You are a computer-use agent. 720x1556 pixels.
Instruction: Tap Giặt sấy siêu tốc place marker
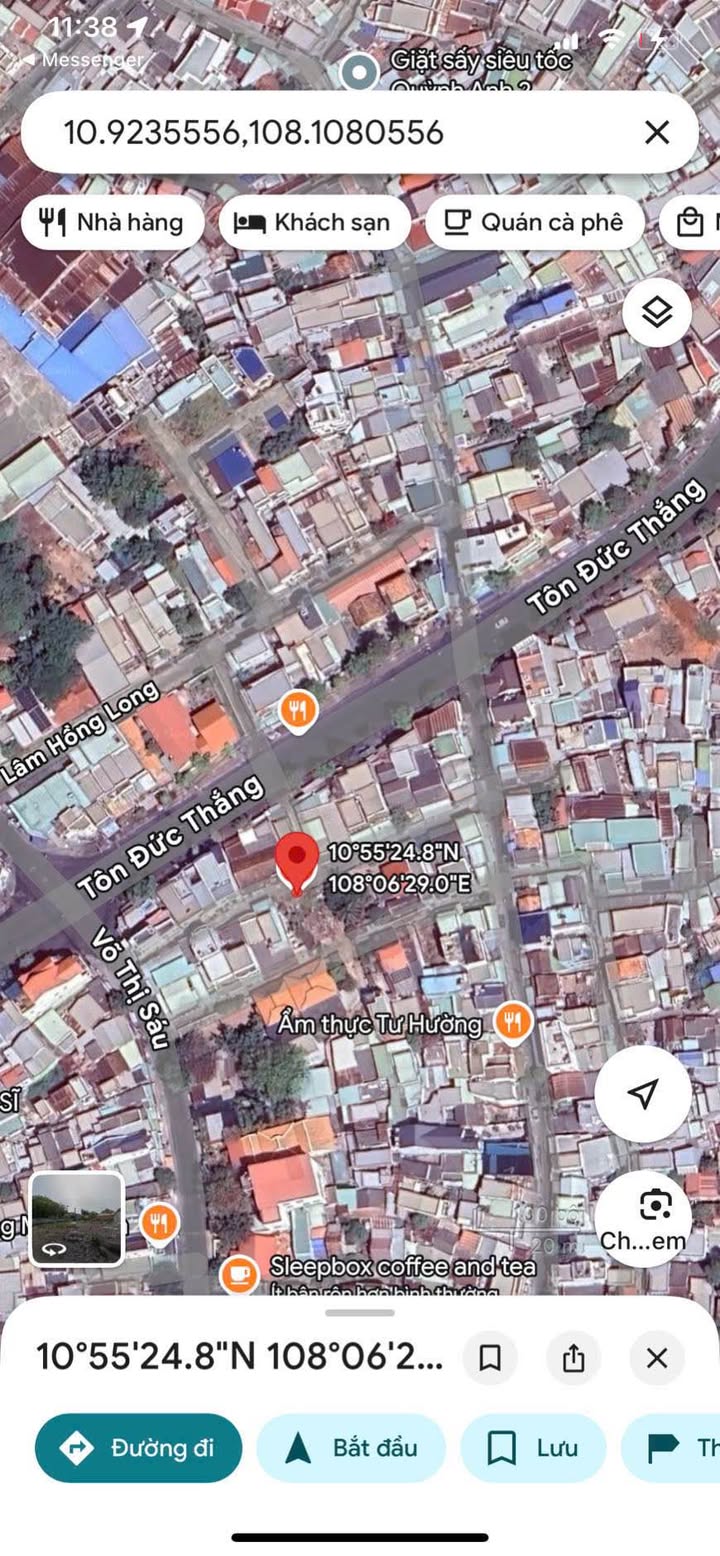coord(358,72)
